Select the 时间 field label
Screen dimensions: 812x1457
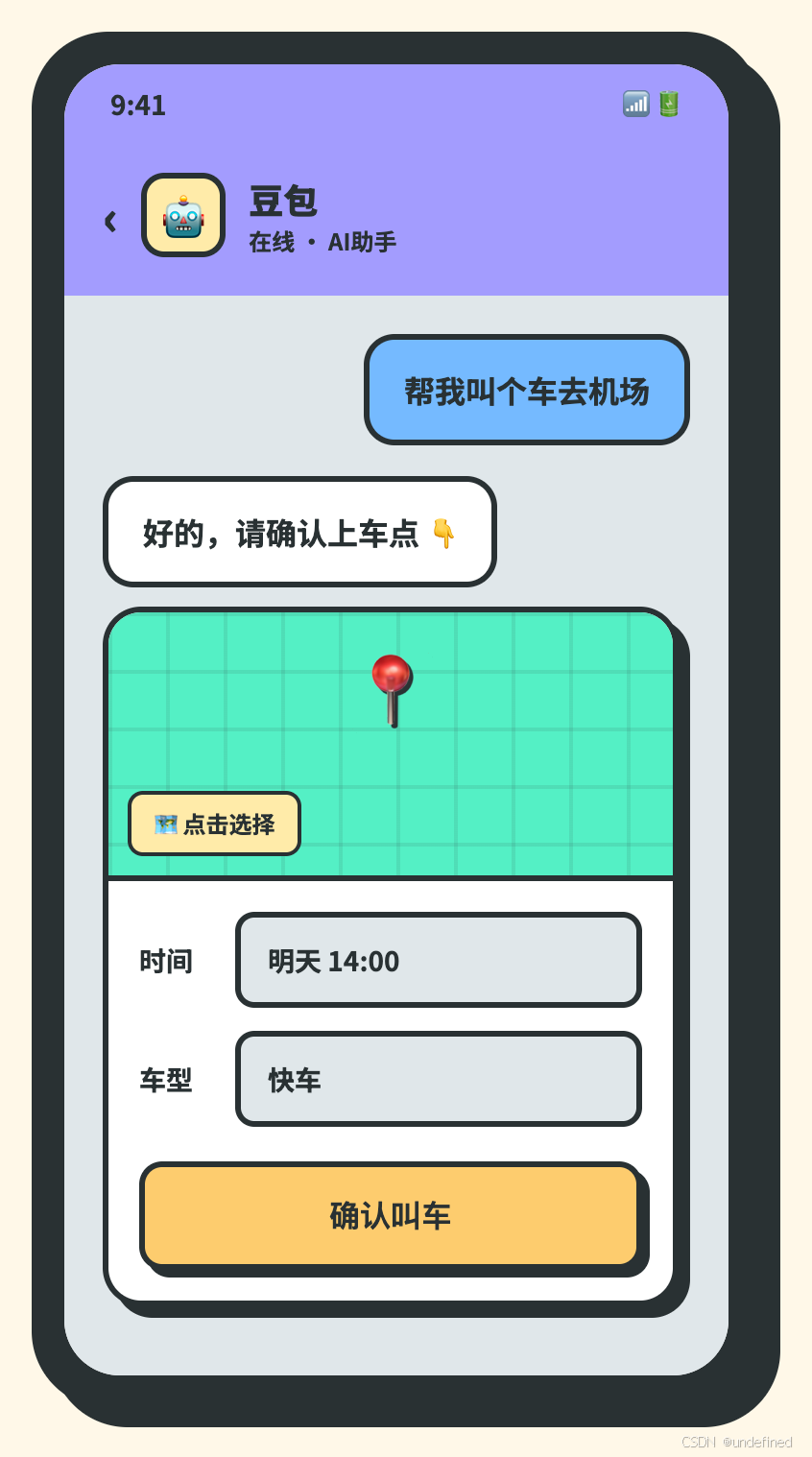click(168, 960)
